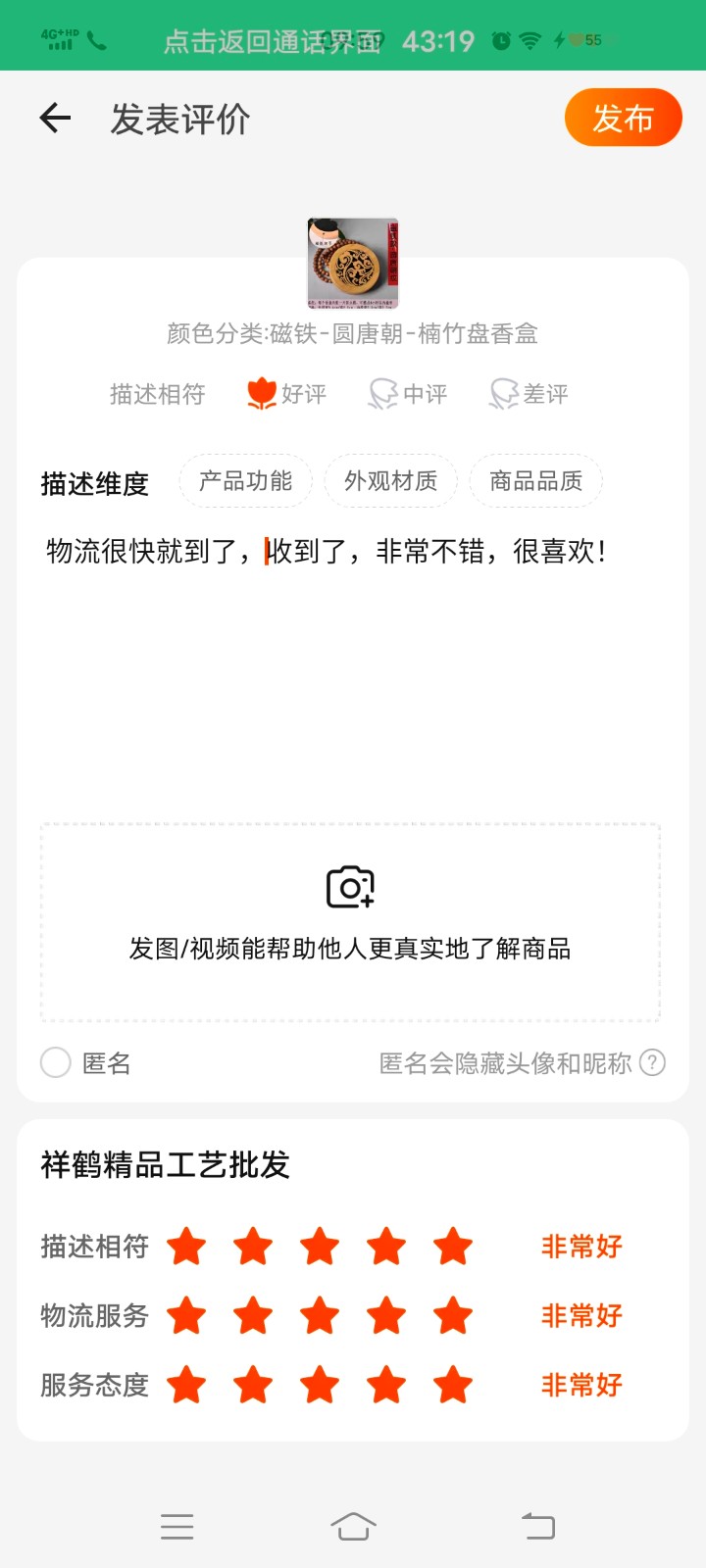Rate 物流服务 four stars

386,1315
